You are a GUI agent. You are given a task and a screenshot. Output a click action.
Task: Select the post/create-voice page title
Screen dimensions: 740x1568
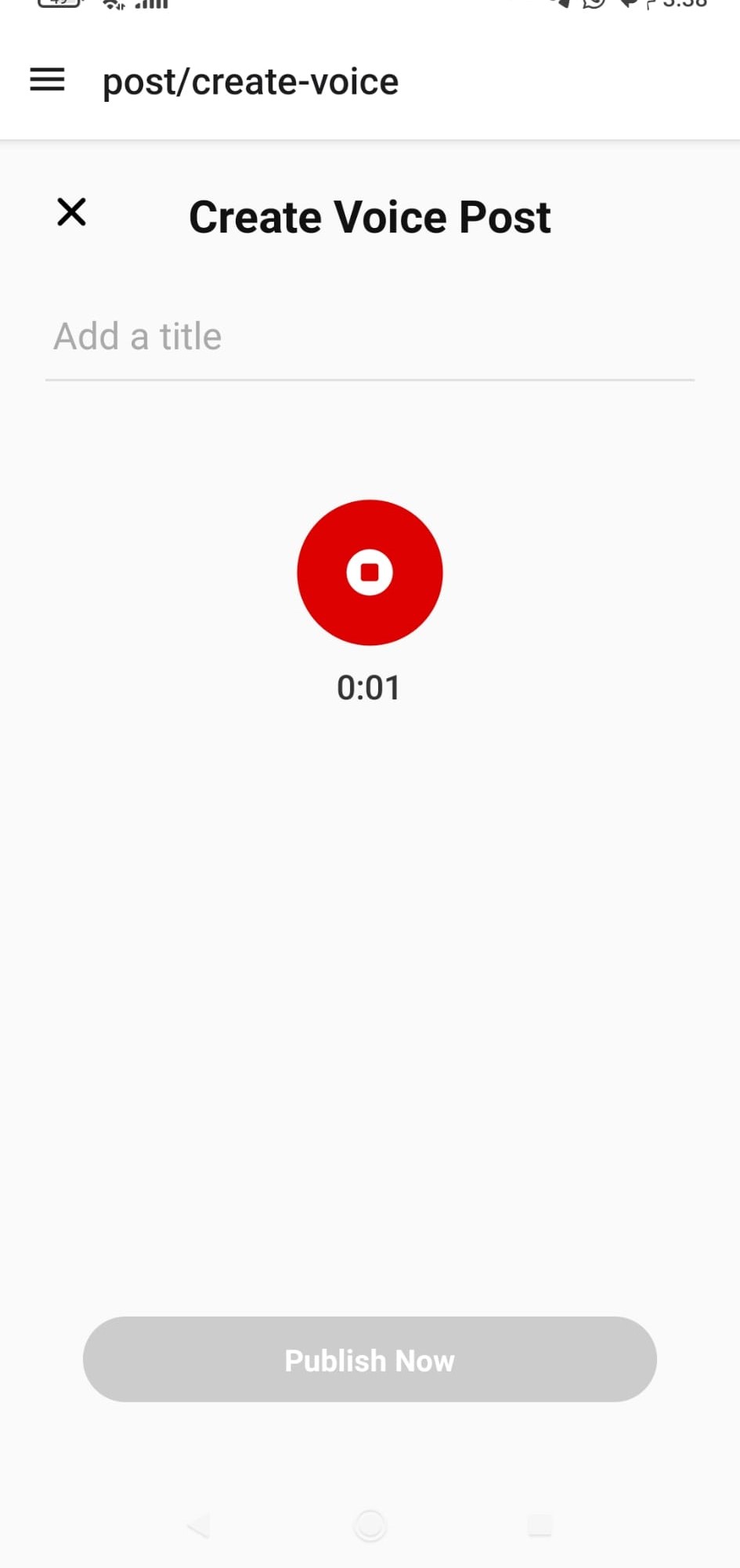249,81
